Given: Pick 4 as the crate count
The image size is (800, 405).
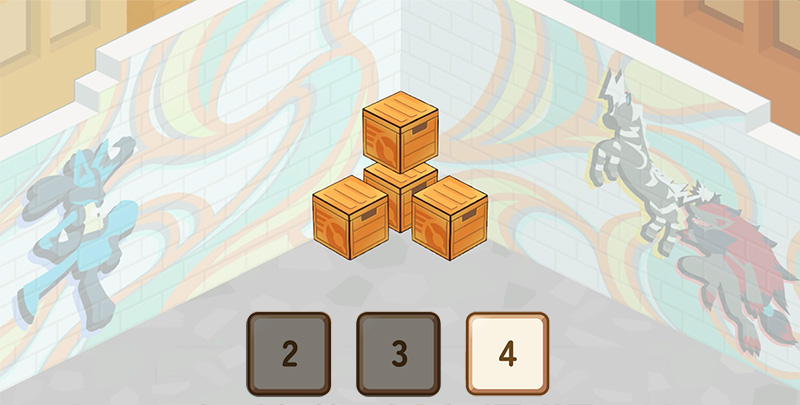Looking at the screenshot, I should pyautogui.click(x=507, y=353).
